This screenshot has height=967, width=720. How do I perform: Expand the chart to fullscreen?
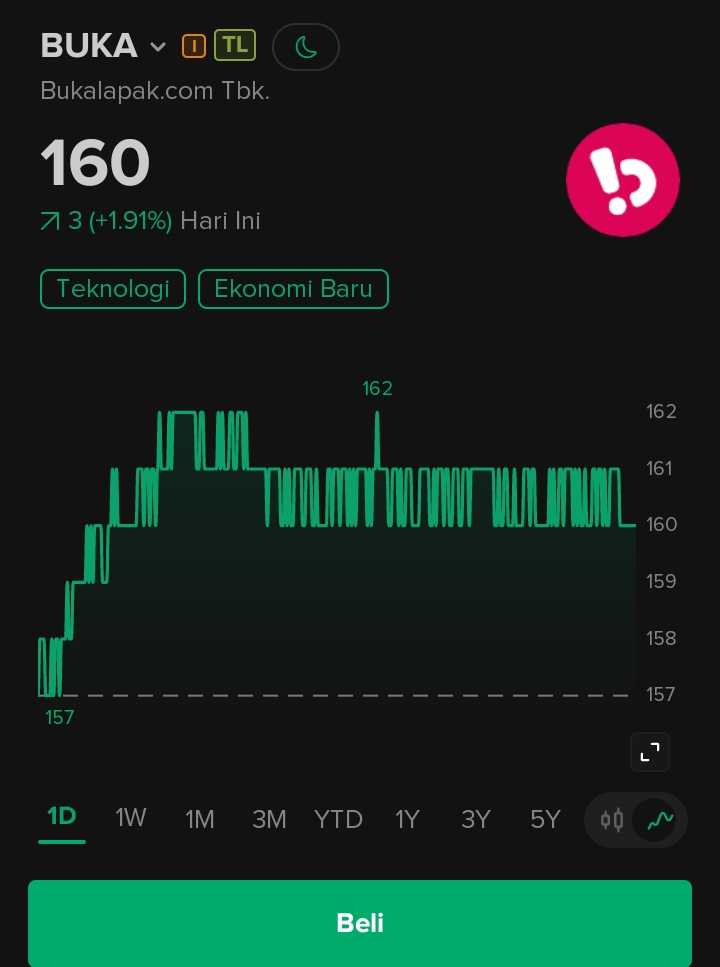coord(650,752)
